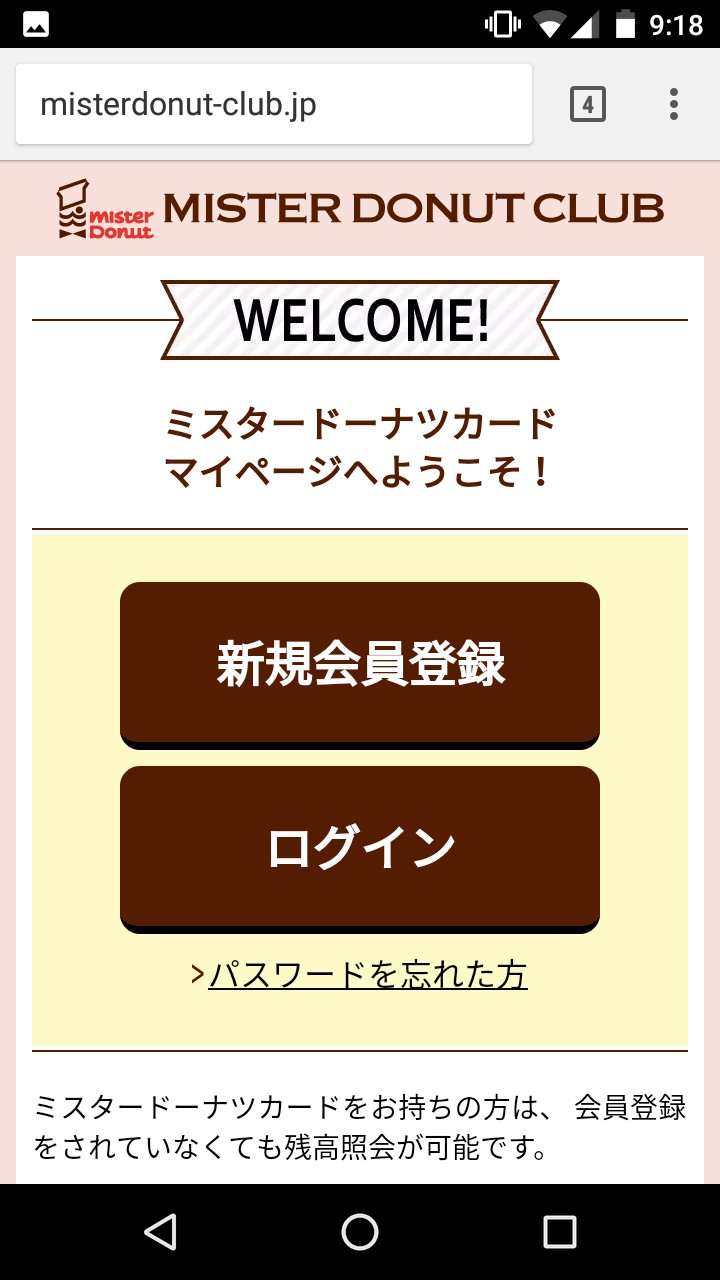Tap the misterdonut-club.jp address bar
The width and height of the screenshot is (720, 1280).
tap(274, 104)
